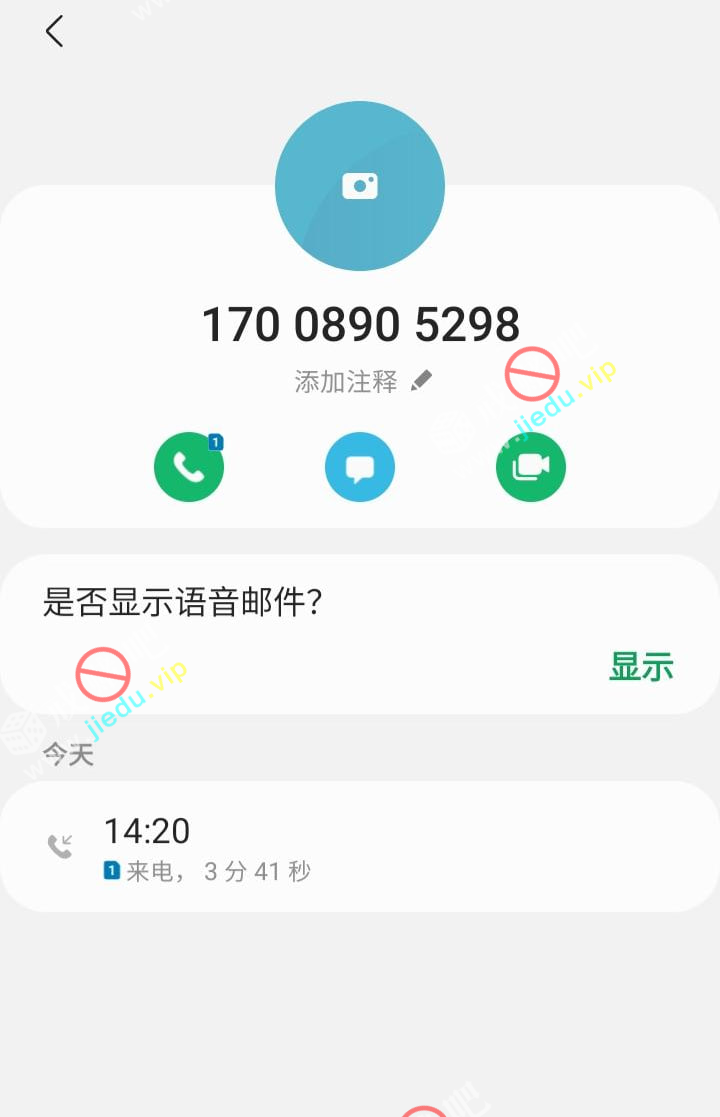Tap 显示 to show voicemail
720x1117 pixels.
coord(641,666)
